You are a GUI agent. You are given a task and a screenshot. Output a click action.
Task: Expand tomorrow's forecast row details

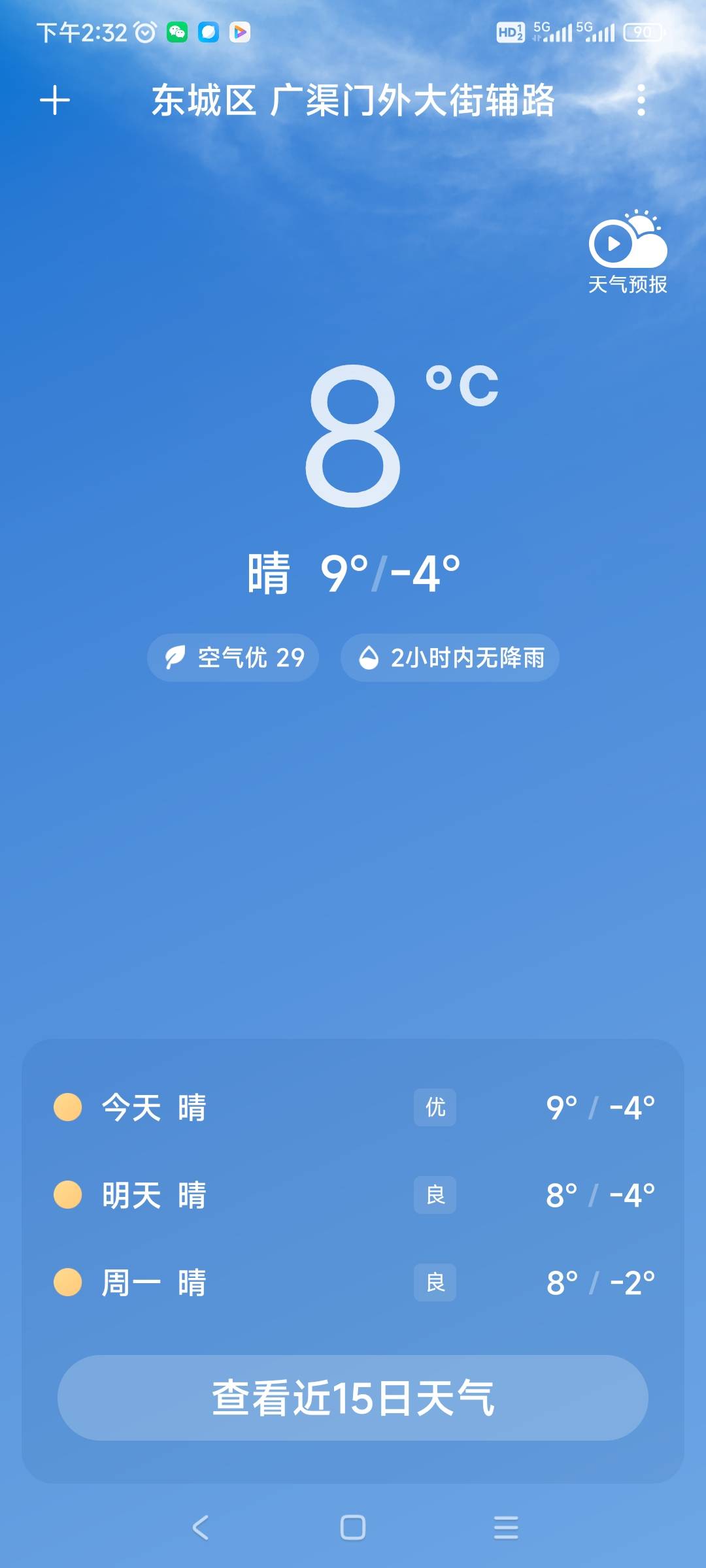353,1195
